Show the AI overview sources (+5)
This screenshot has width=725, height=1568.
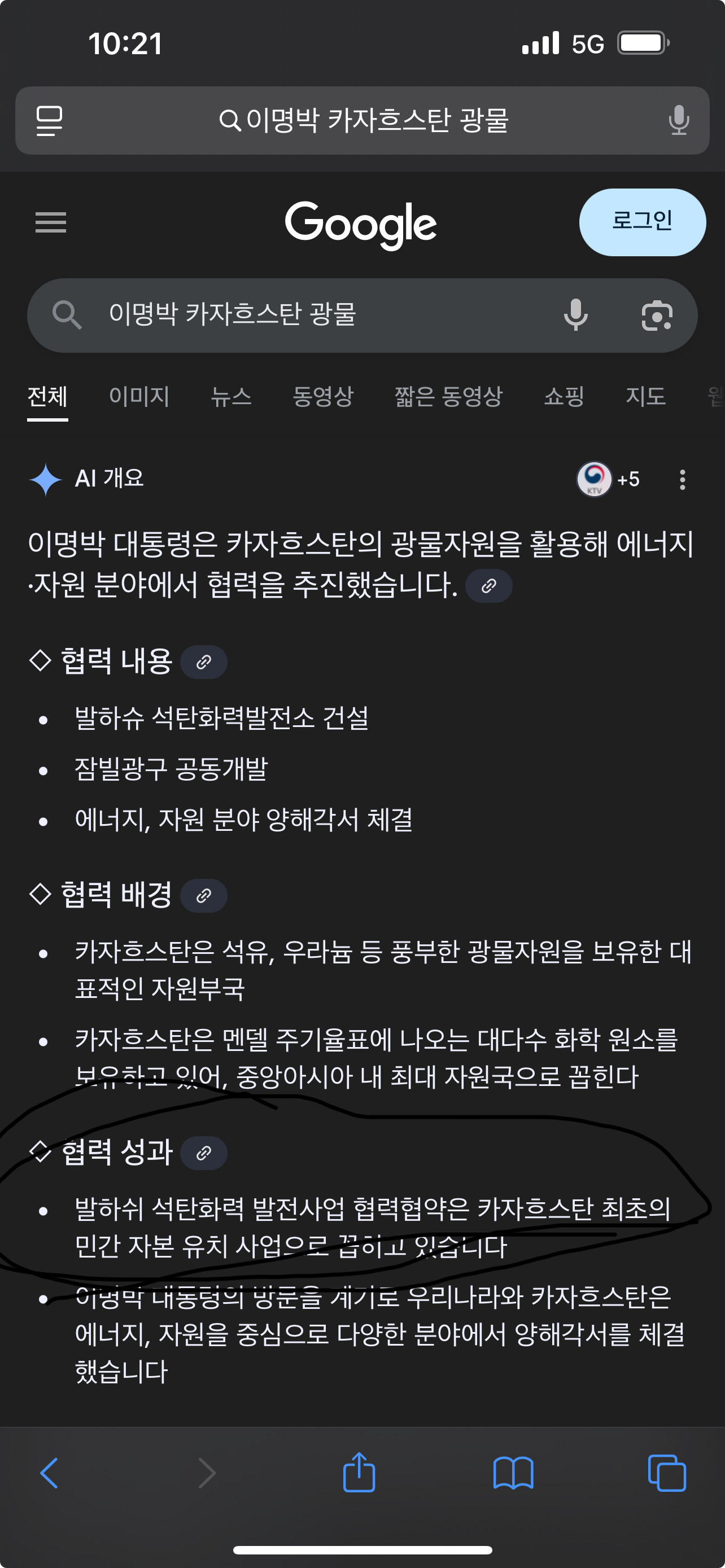pos(608,479)
